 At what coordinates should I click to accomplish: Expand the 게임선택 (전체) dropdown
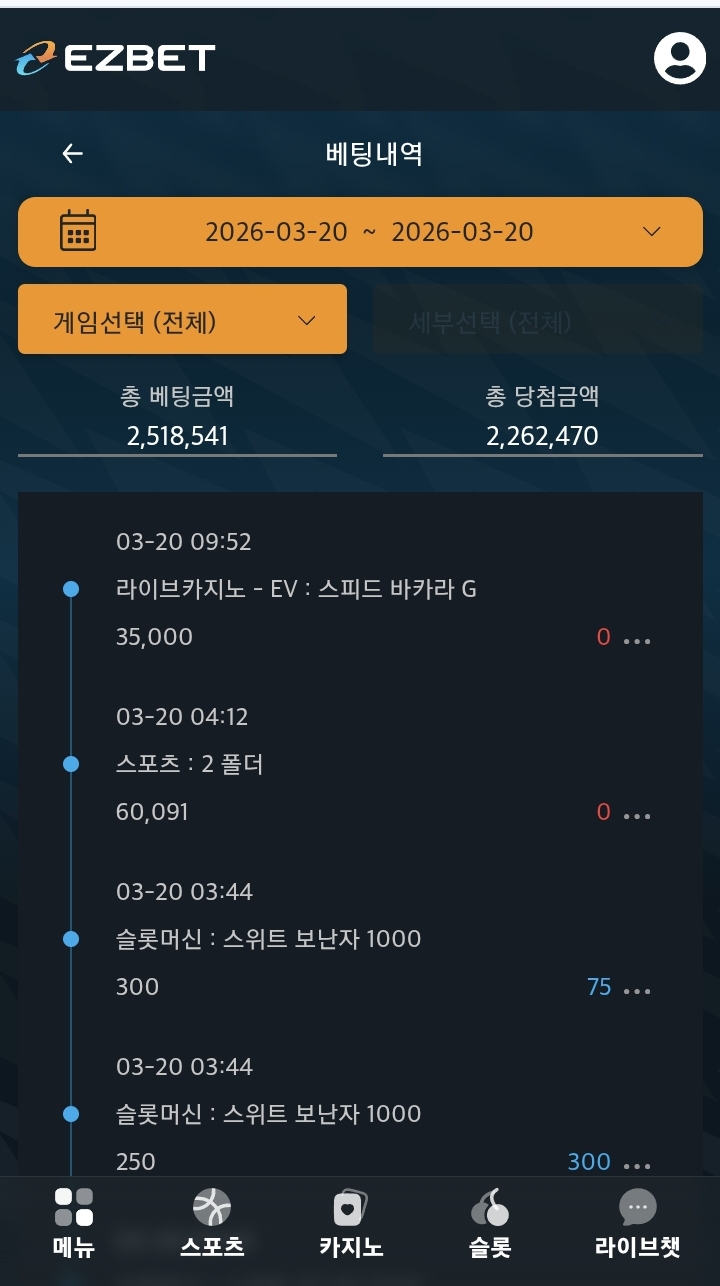point(182,320)
